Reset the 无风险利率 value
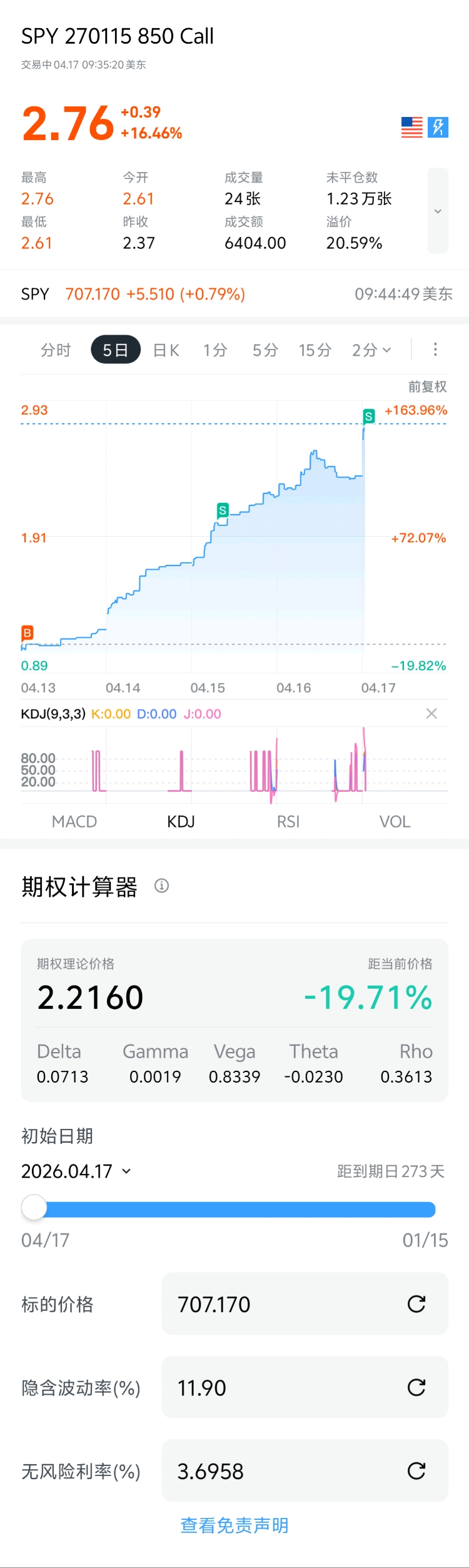 tap(416, 1471)
